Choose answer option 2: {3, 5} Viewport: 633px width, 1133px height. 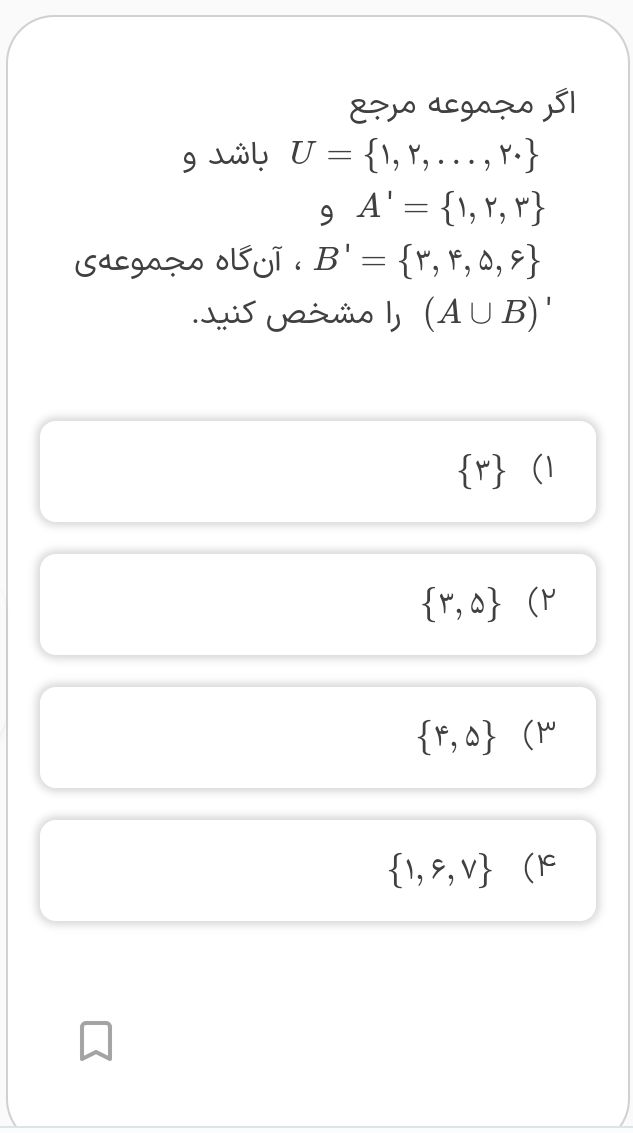[x=317, y=604]
